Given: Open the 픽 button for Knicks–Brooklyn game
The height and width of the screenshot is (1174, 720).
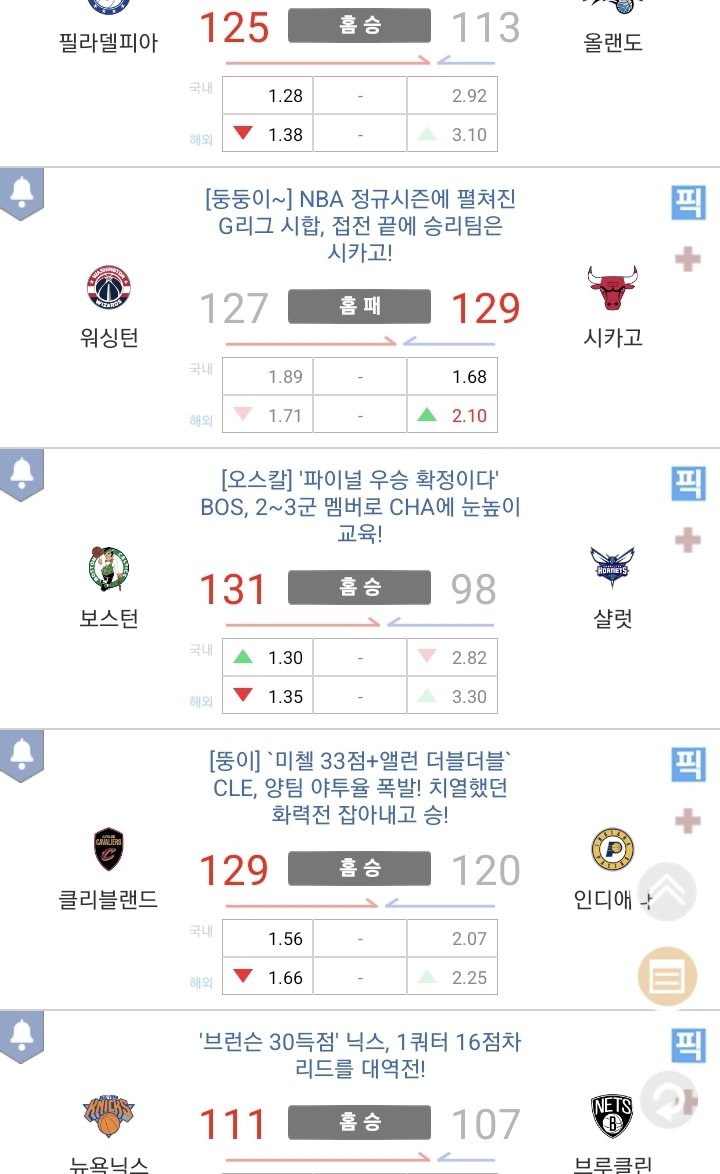Looking at the screenshot, I should coord(688,1044).
